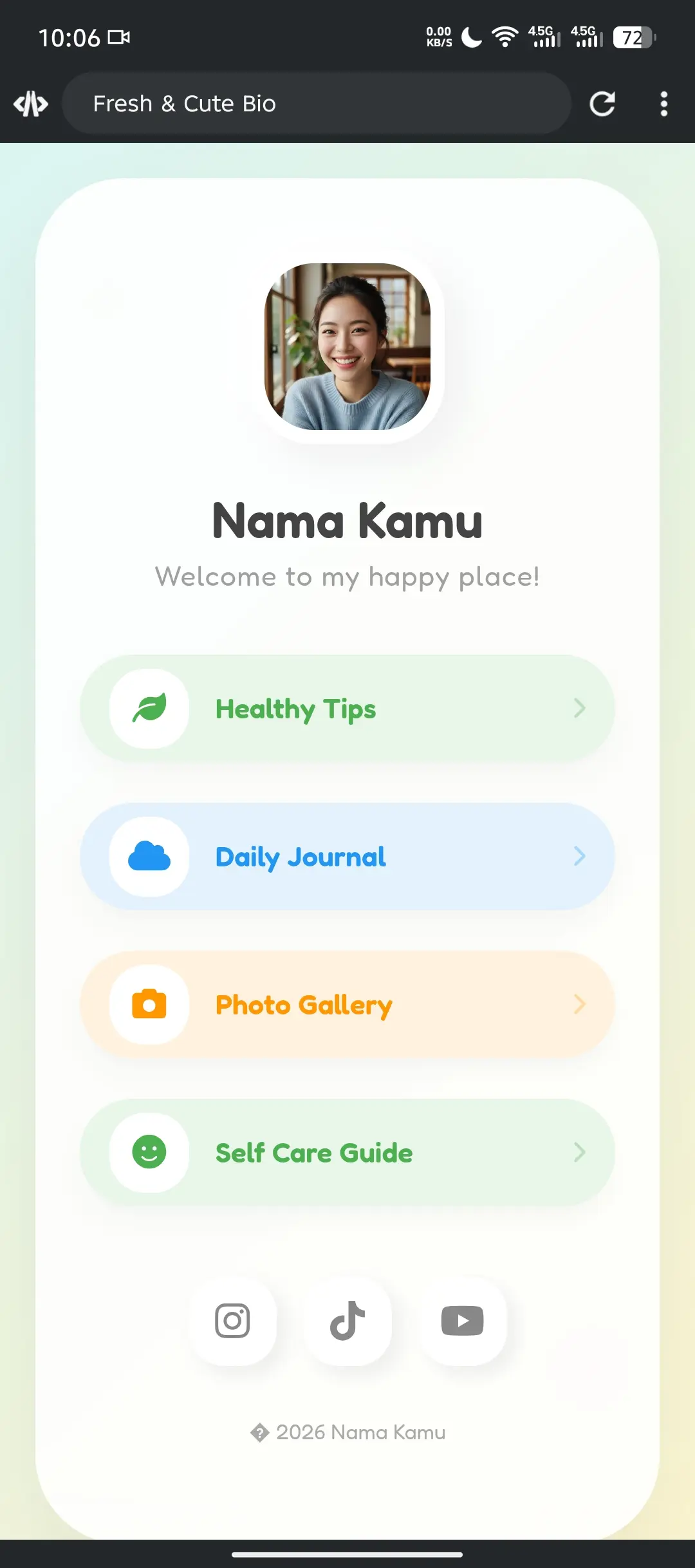Tap the code editor icon
Image resolution: width=695 pixels, height=1568 pixels.
[31, 104]
